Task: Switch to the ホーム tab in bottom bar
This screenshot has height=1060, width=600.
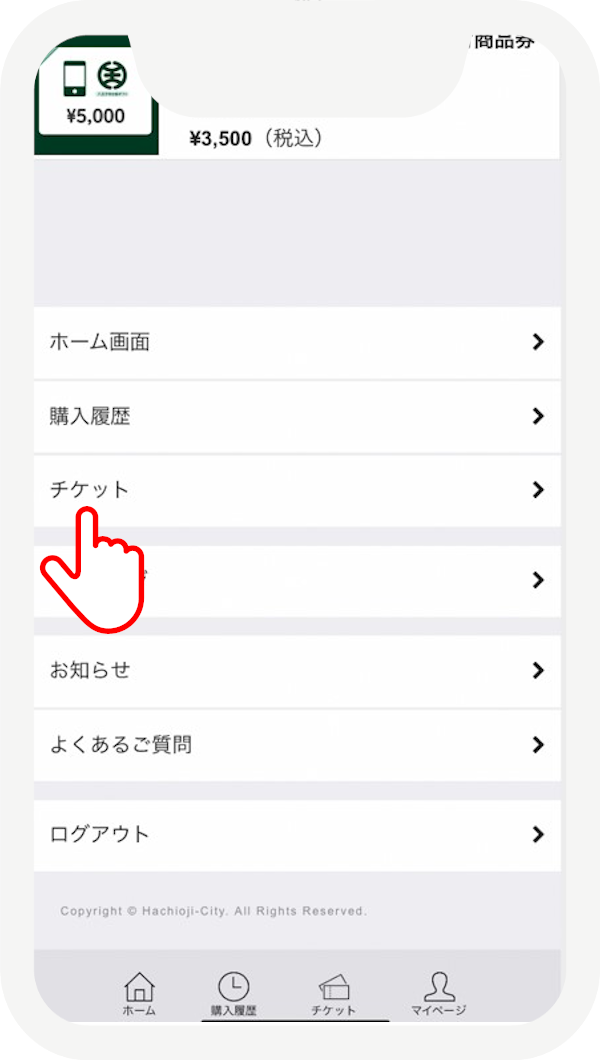Action: 139,994
